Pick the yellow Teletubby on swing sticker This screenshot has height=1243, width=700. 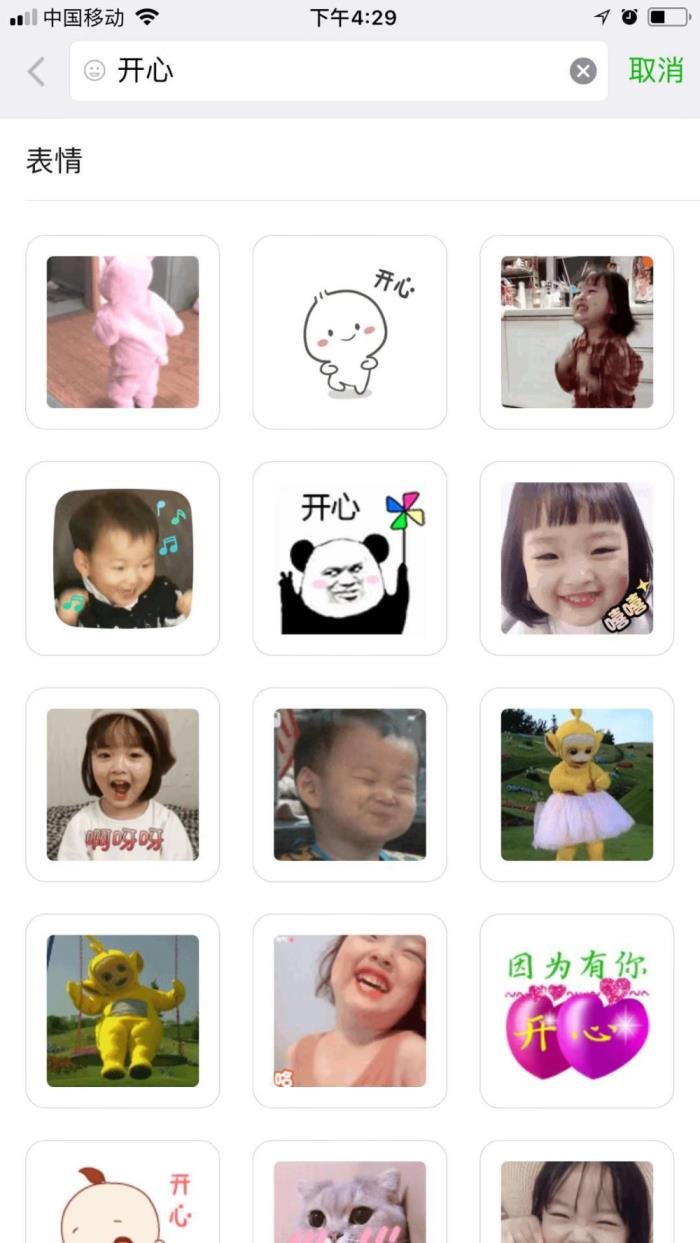pyautogui.click(x=122, y=1010)
